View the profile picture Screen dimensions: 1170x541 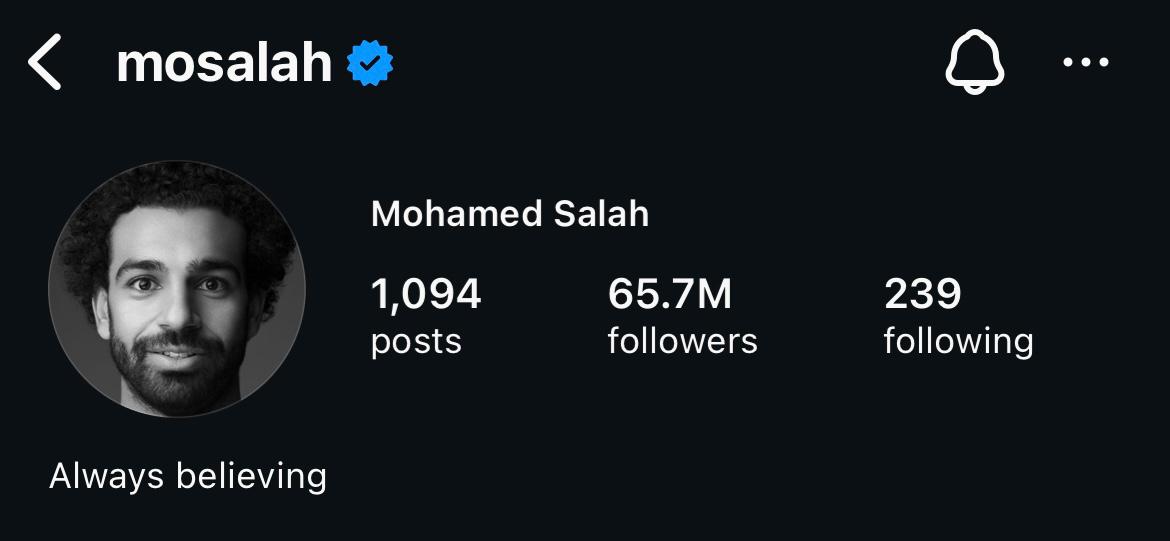coord(176,289)
